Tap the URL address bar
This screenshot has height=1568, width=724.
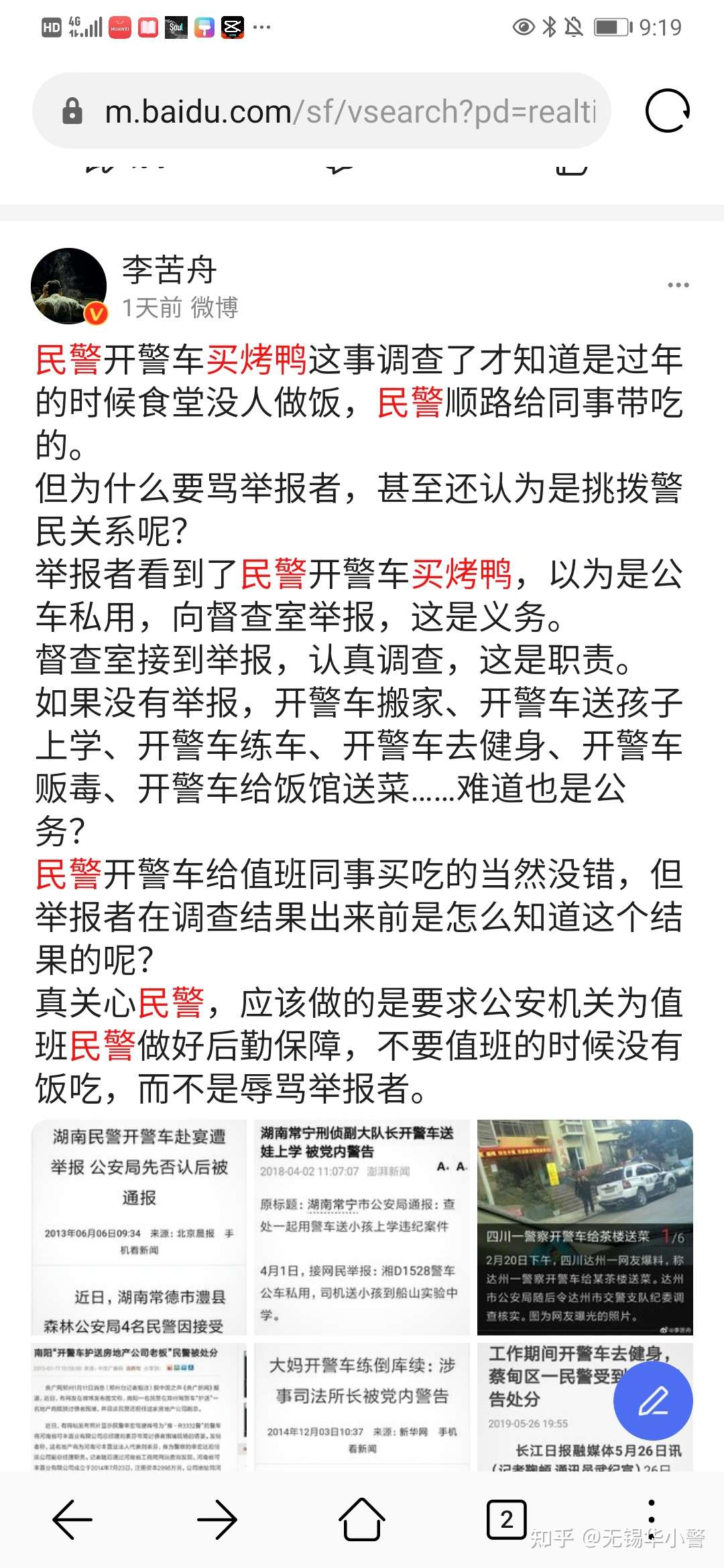click(349, 111)
